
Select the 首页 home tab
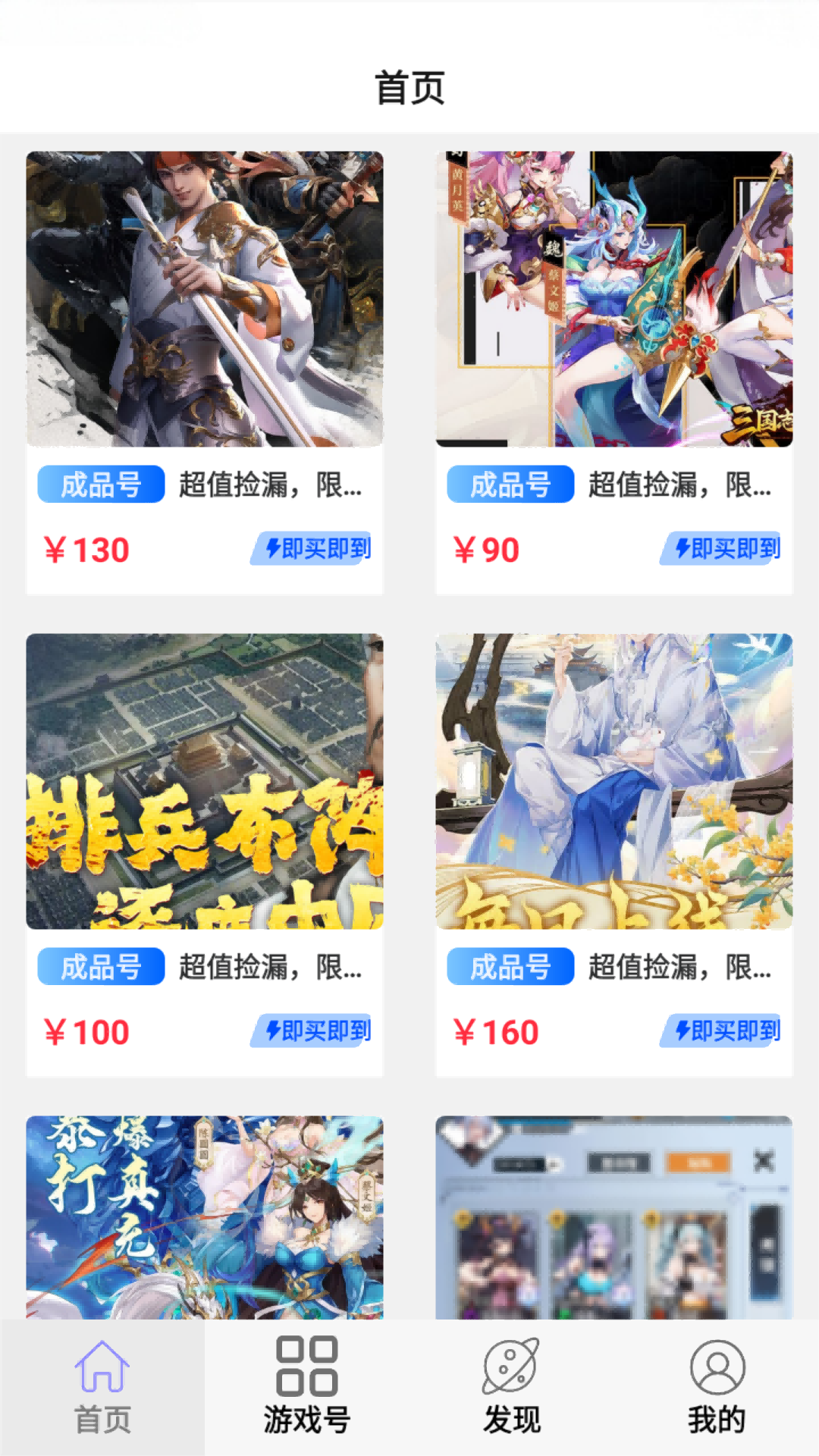(x=102, y=1386)
